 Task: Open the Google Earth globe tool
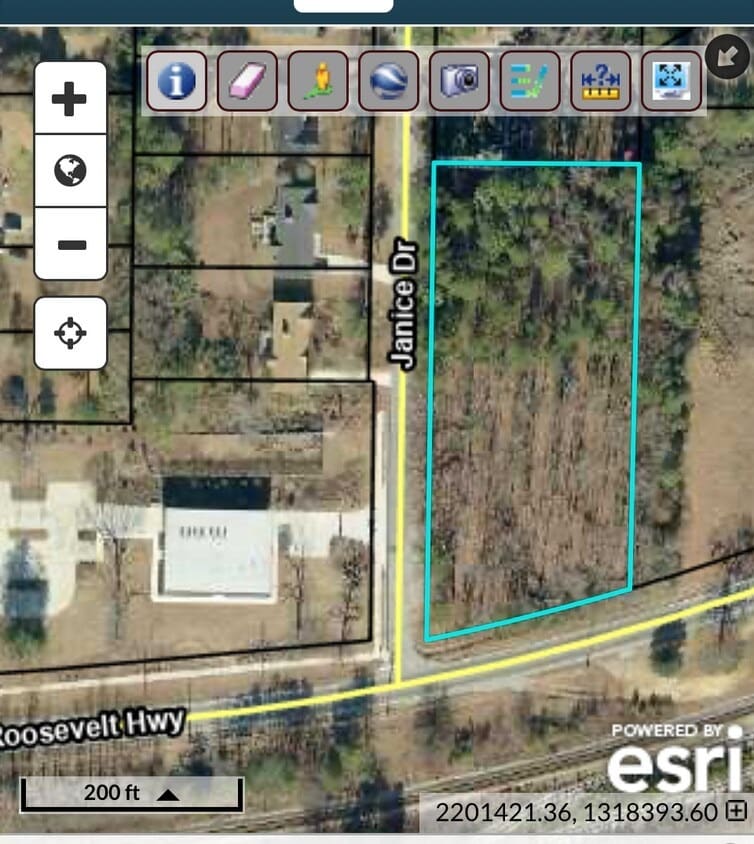388,81
